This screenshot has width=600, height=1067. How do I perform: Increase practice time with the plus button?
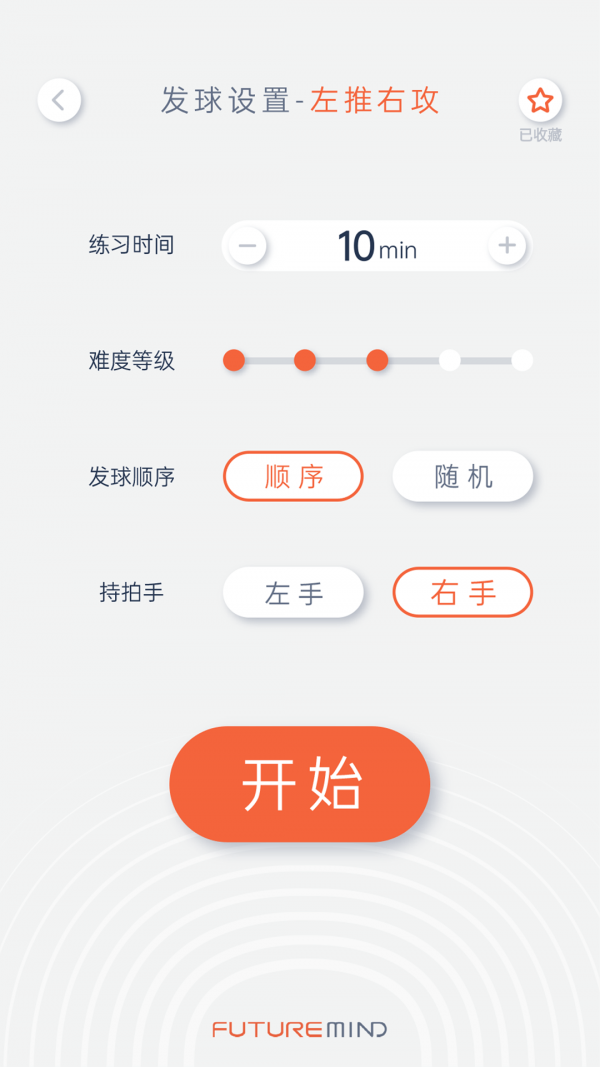(507, 245)
